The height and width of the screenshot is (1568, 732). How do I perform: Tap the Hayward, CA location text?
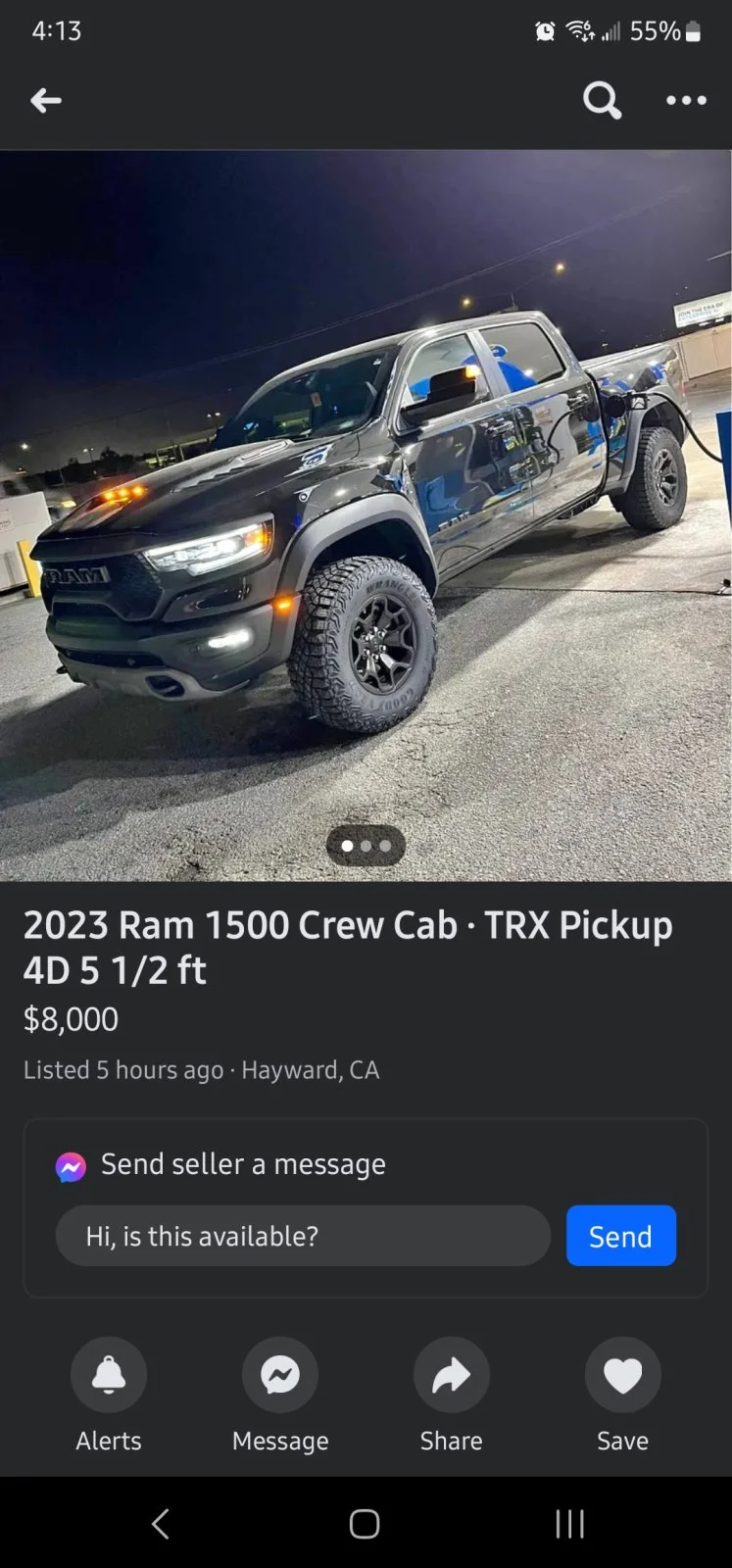[x=310, y=1069]
